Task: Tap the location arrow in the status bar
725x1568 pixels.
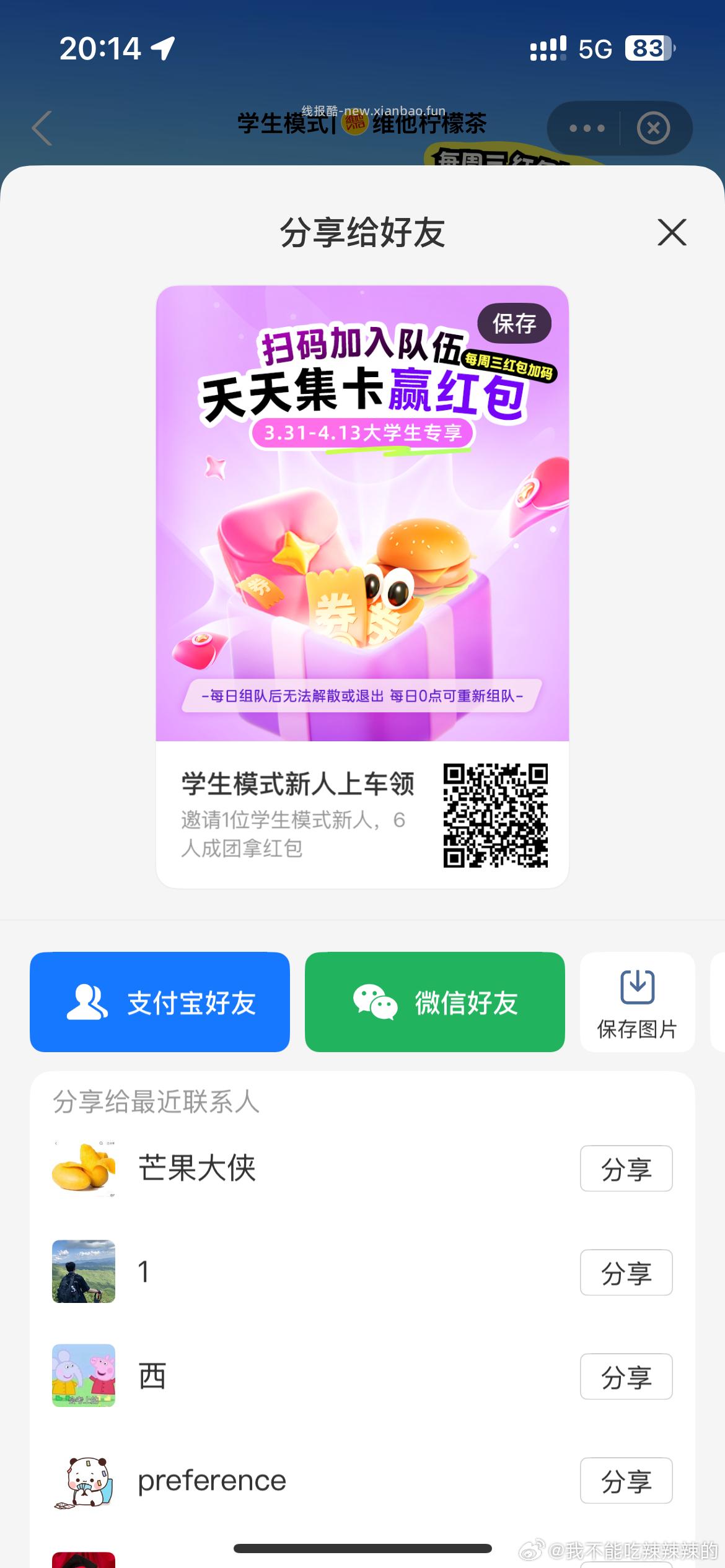Action: tap(162, 48)
